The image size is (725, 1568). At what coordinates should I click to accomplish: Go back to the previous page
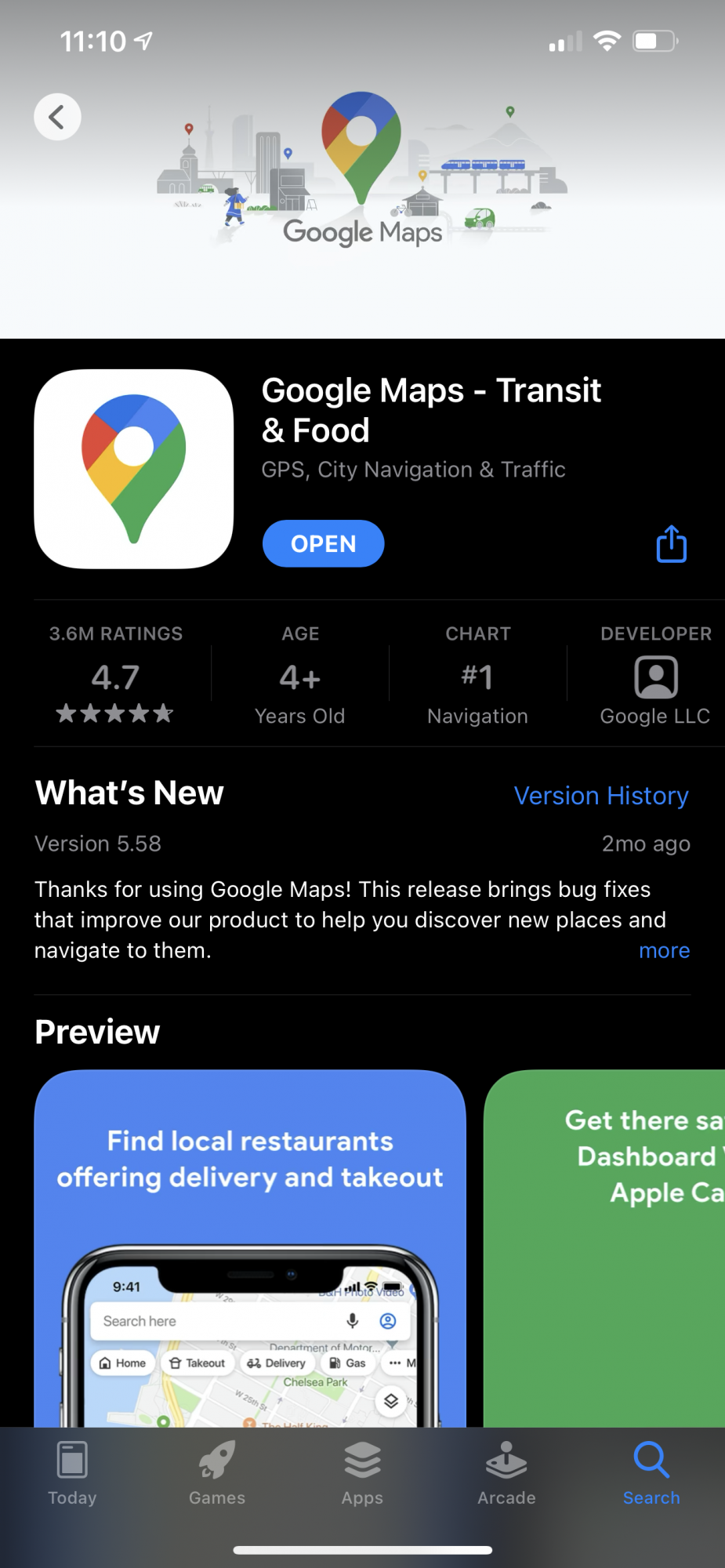click(x=57, y=118)
